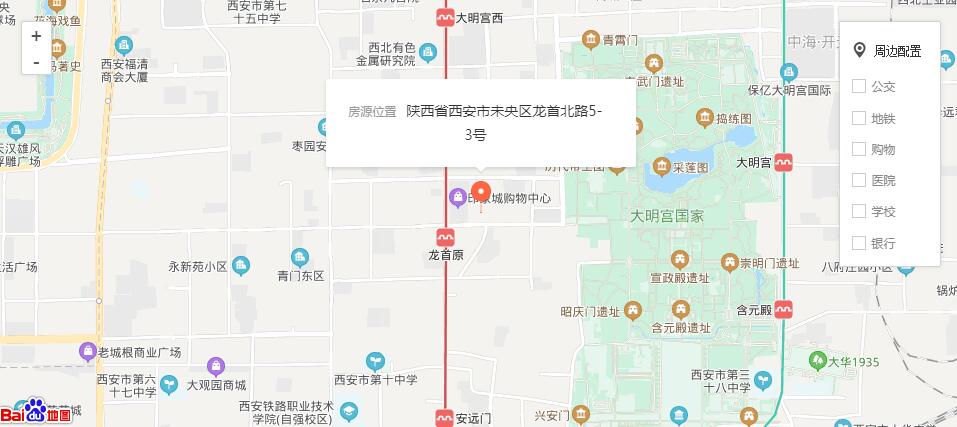
Task: Check the 公交 nearby option
Action: coord(858,86)
